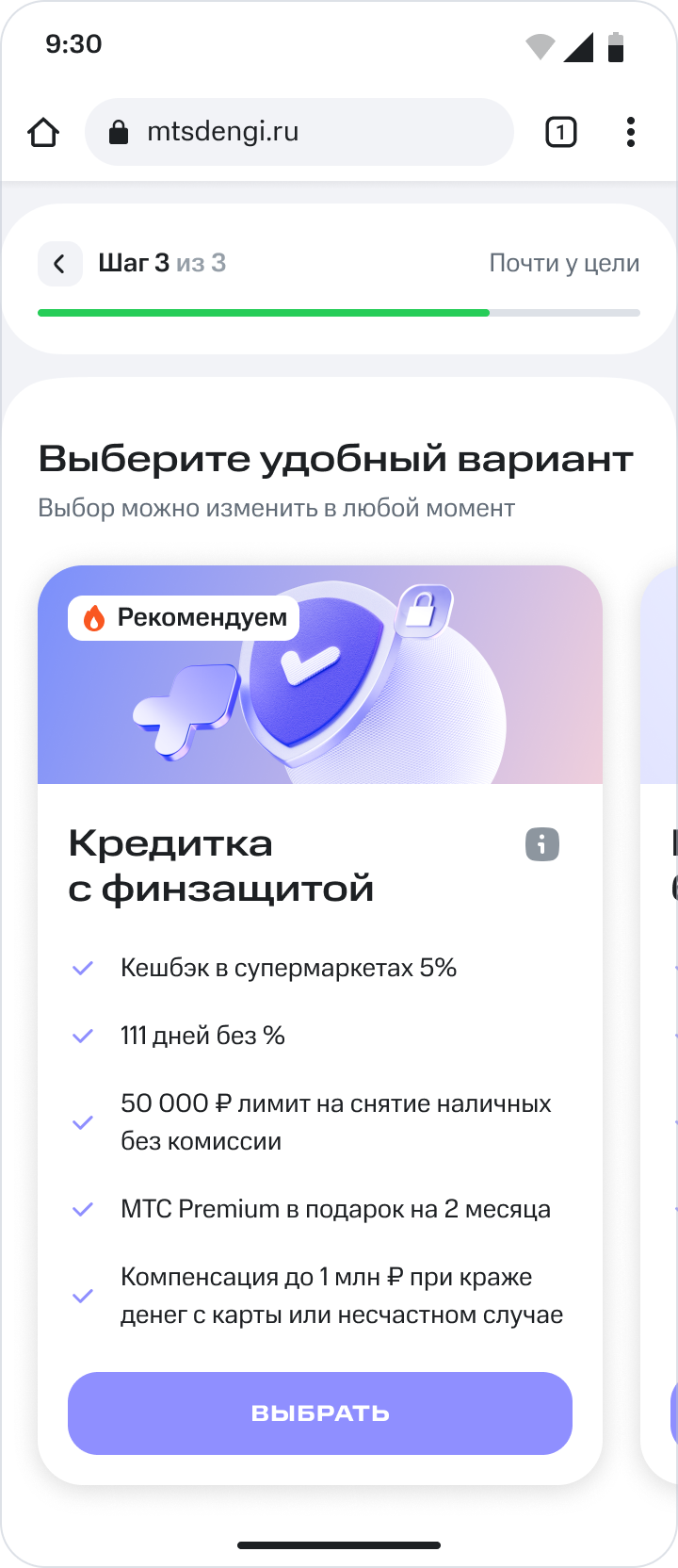Open the browser overflow menu
678x1568 pixels.
coord(630,133)
